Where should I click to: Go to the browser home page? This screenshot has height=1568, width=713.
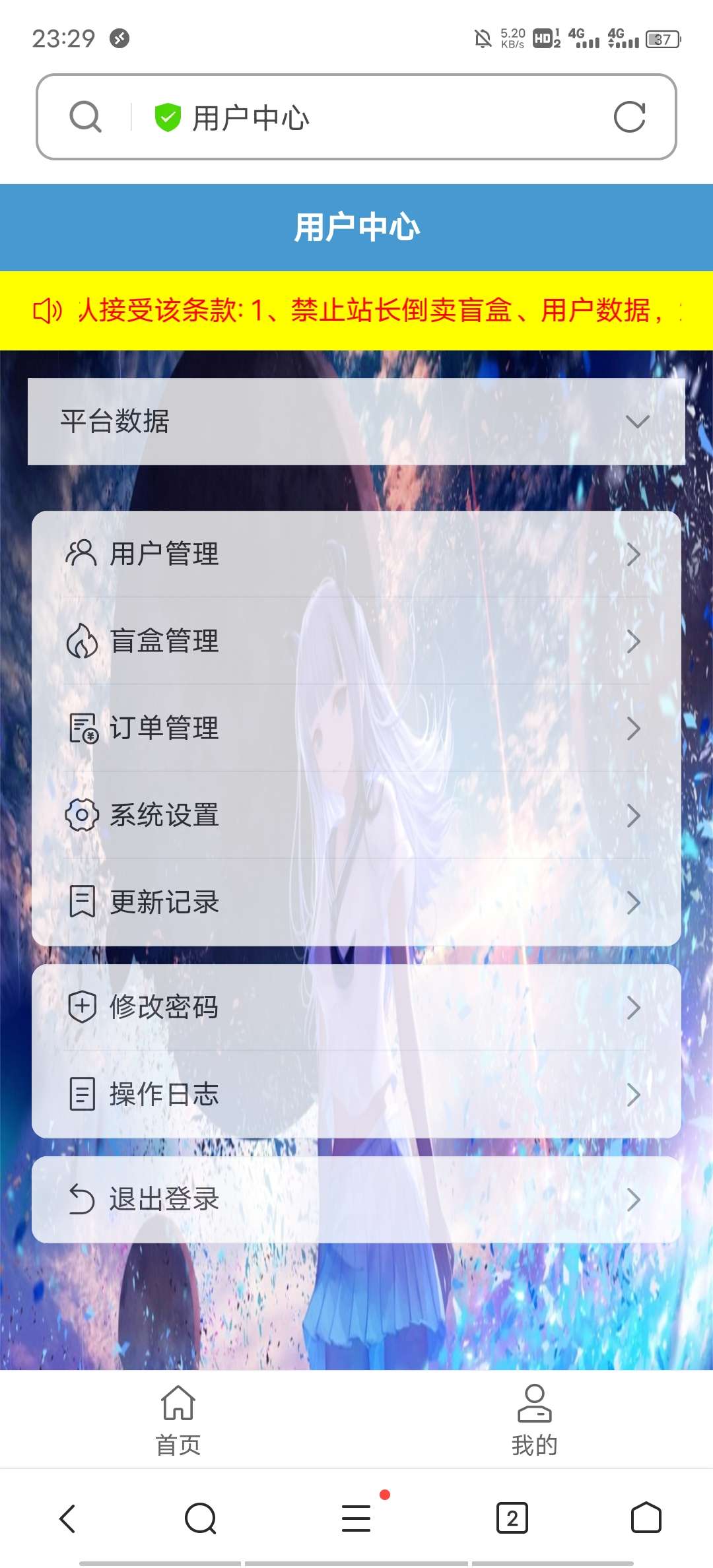point(646,1519)
